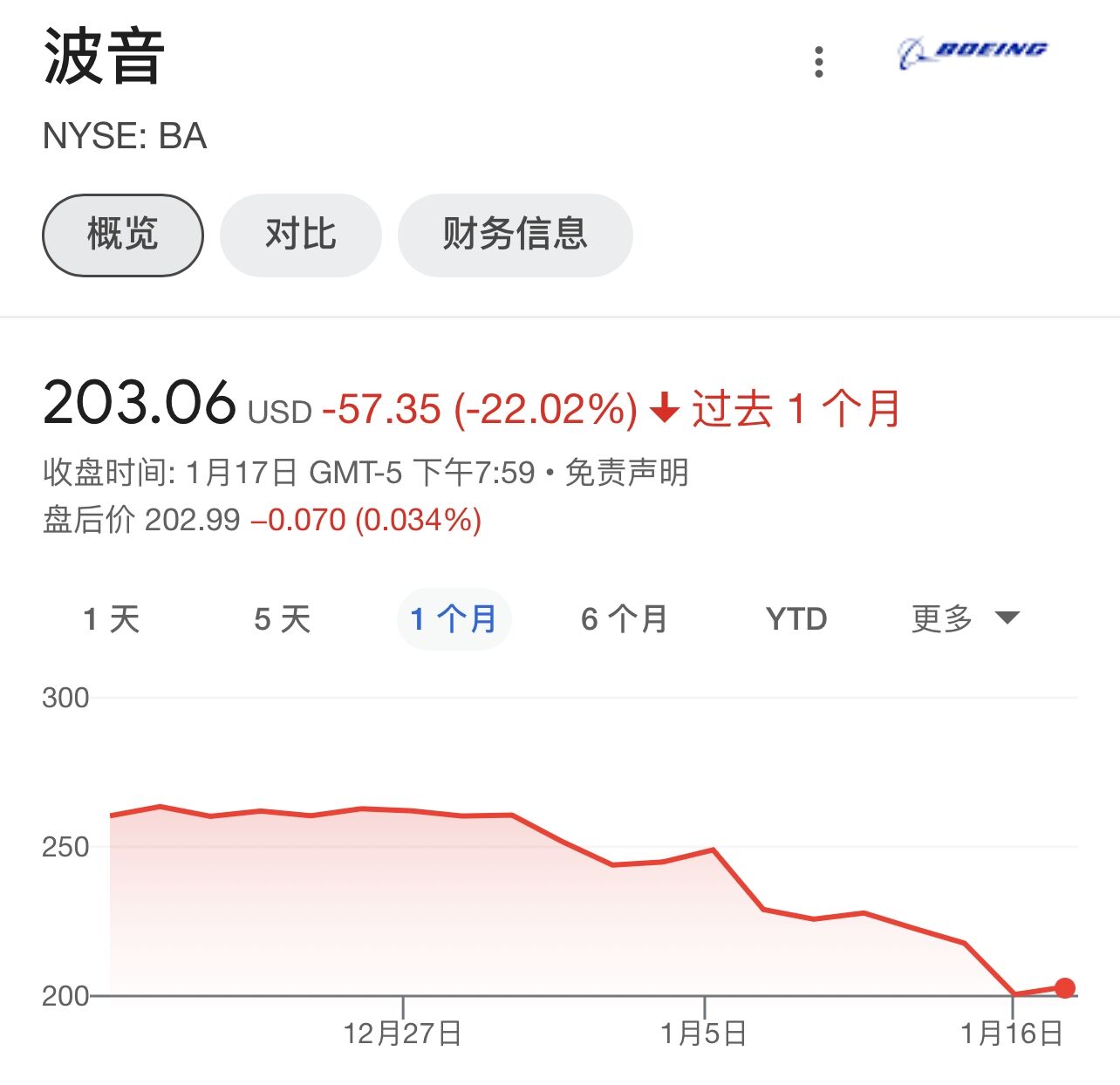This screenshot has height=1085, width=1120.
Task: Open the 免责声明 link
Action: pos(626,472)
